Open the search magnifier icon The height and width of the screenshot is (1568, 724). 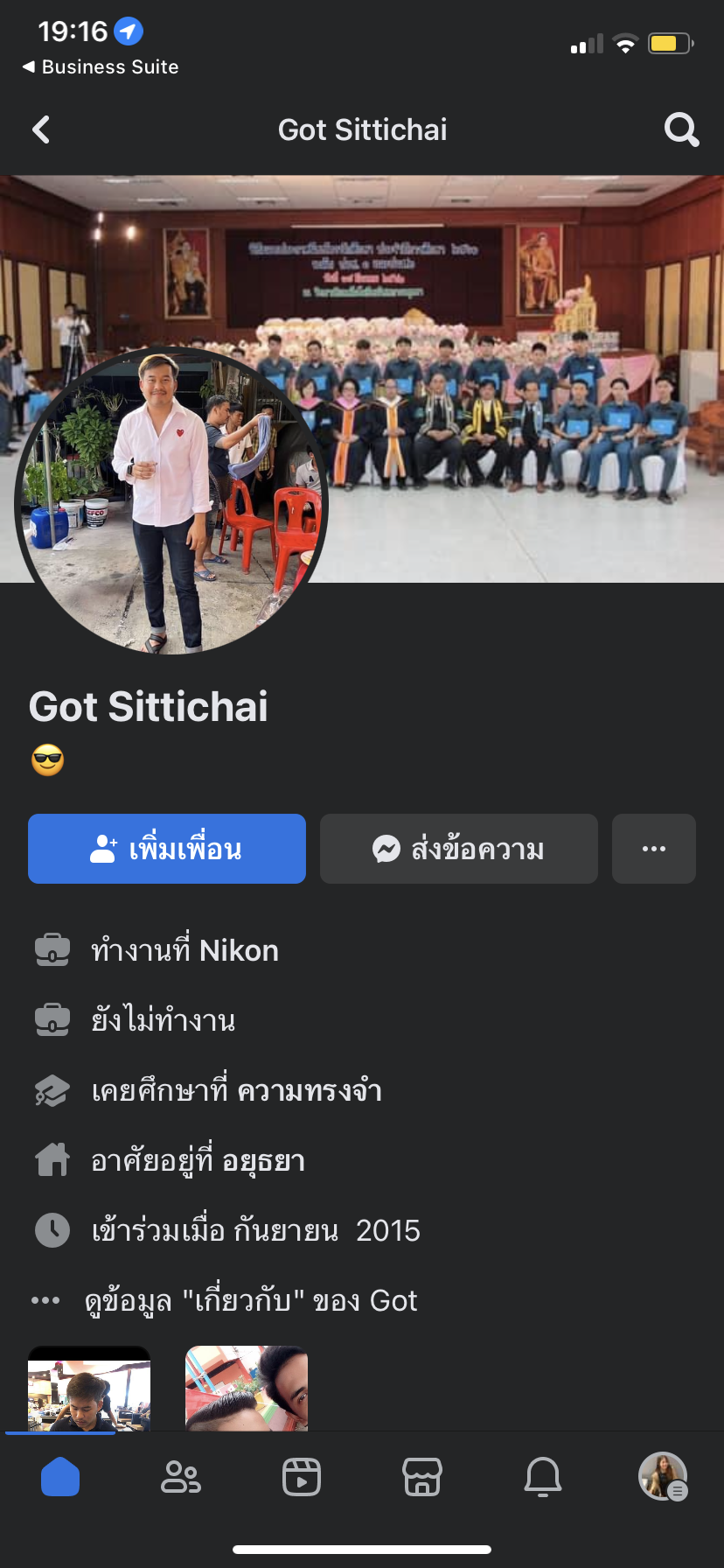click(681, 130)
